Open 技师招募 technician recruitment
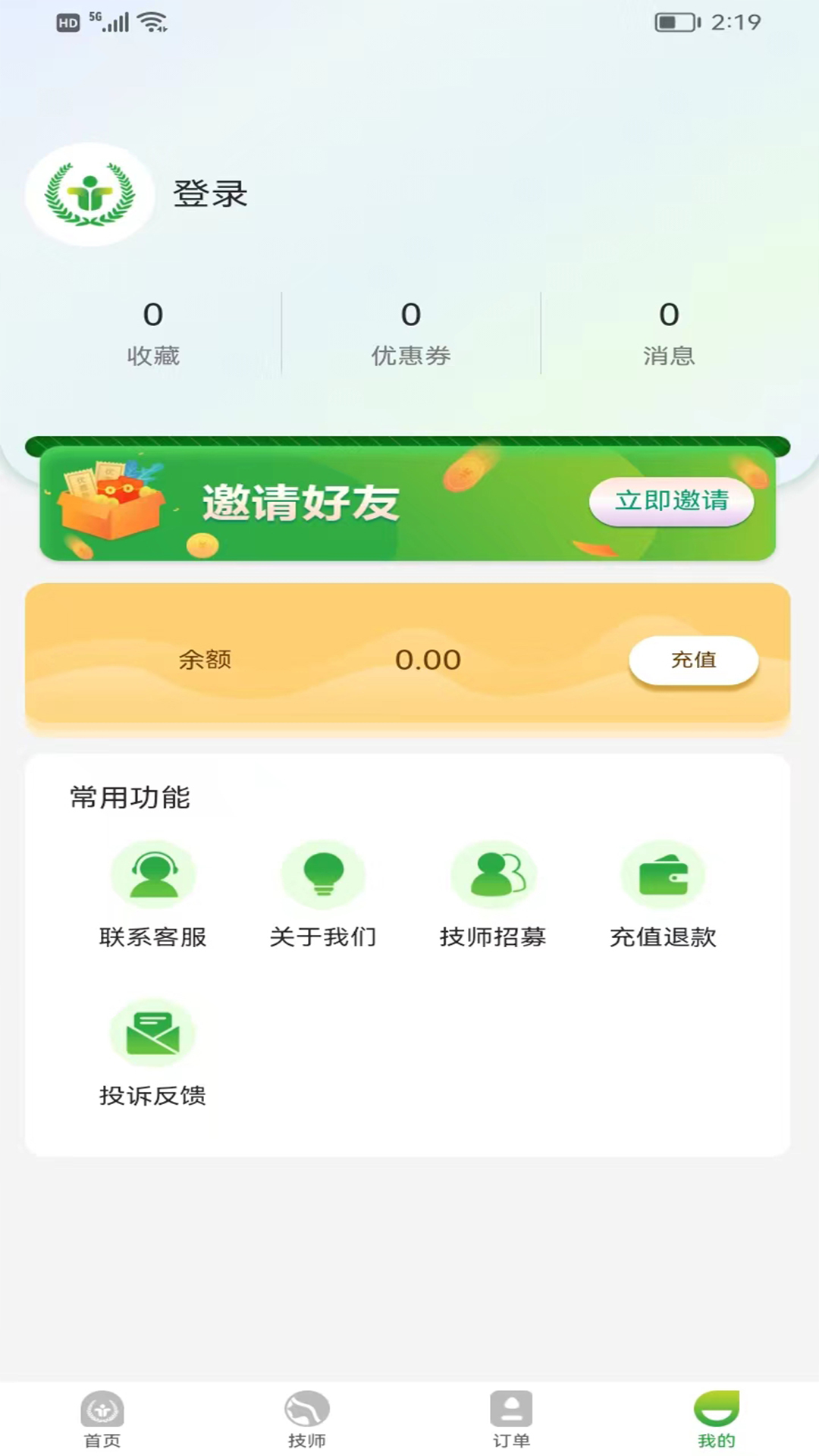The width and height of the screenshot is (819, 1456). (x=493, y=896)
